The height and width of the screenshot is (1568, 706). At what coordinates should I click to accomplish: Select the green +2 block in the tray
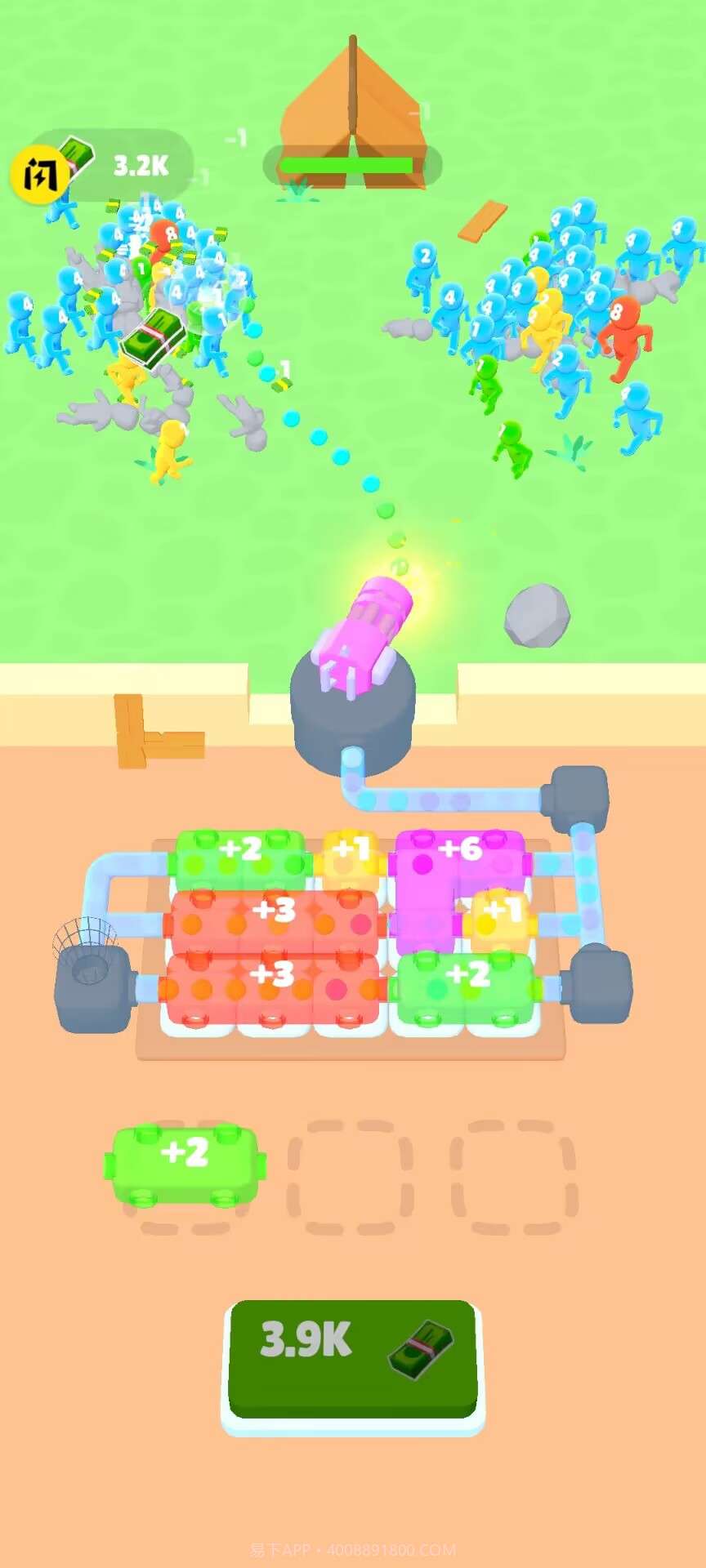pyautogui.click(x=185, y=1165)
